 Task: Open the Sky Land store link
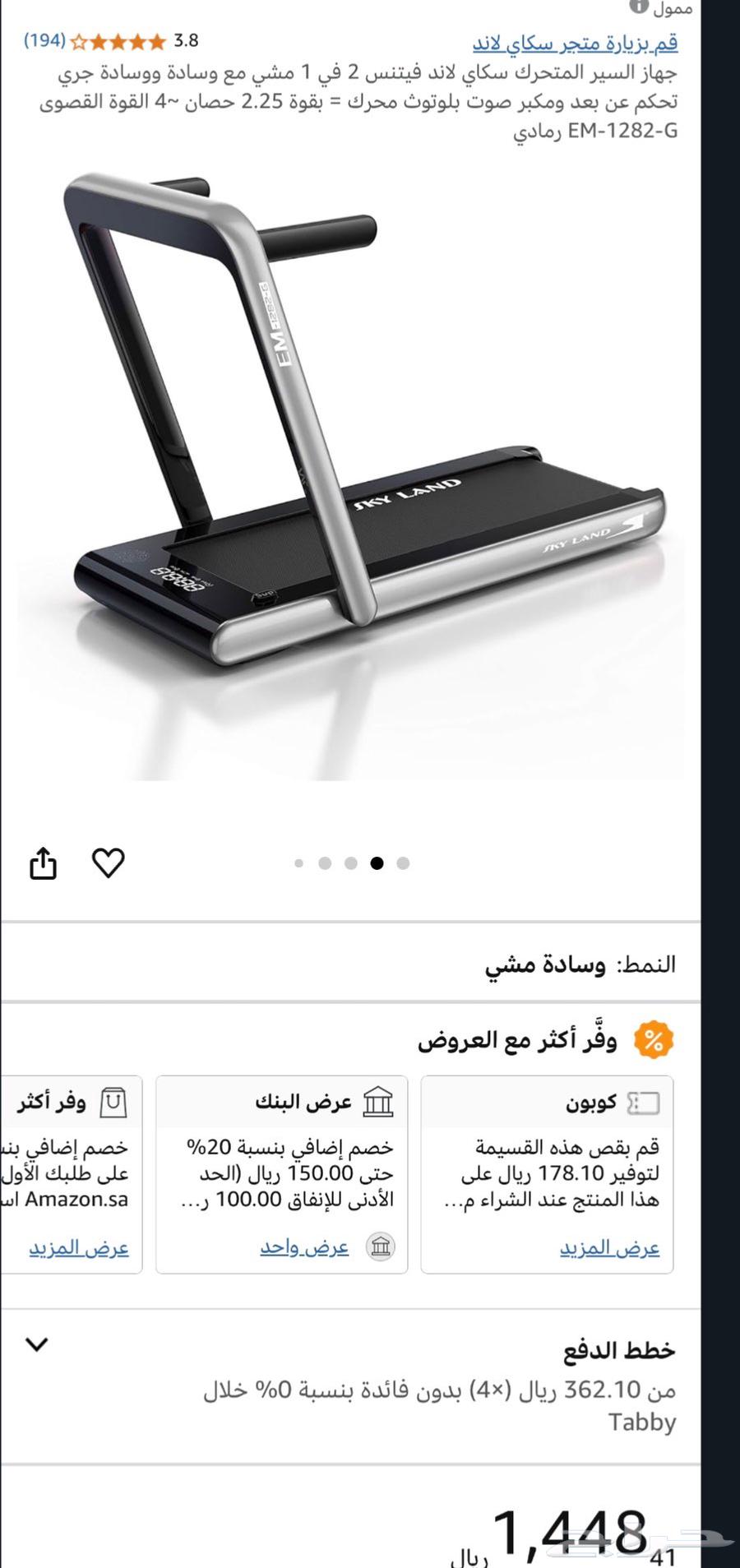coord(575,42)
